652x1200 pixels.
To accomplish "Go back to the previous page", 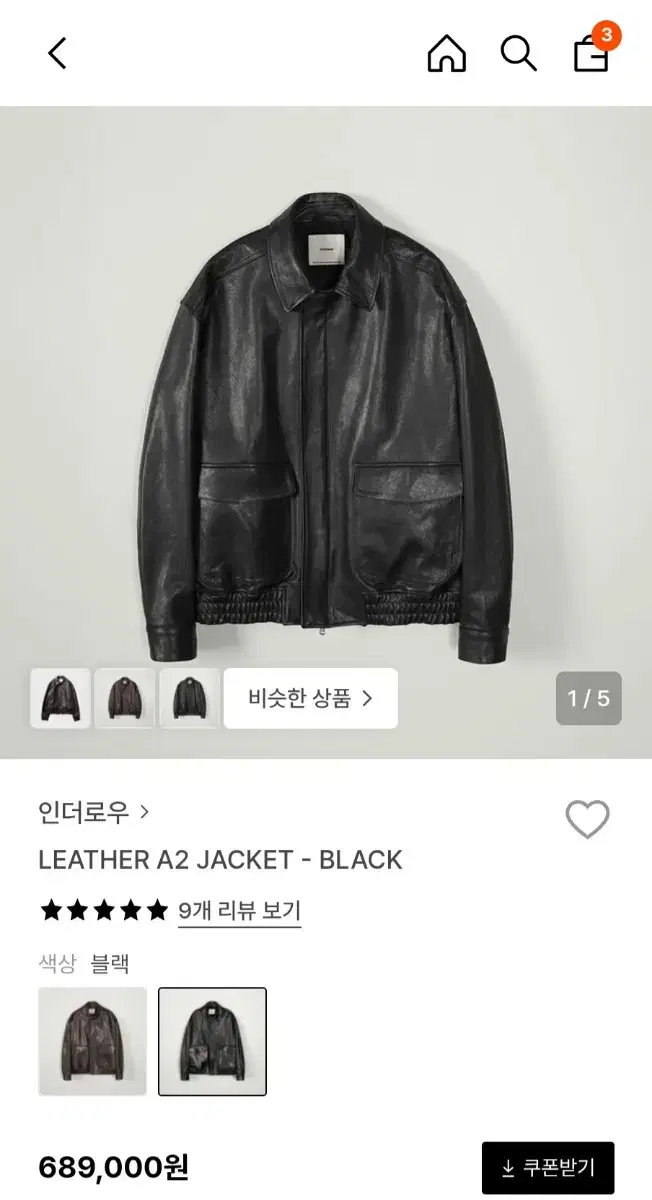I will coord(57,53).
